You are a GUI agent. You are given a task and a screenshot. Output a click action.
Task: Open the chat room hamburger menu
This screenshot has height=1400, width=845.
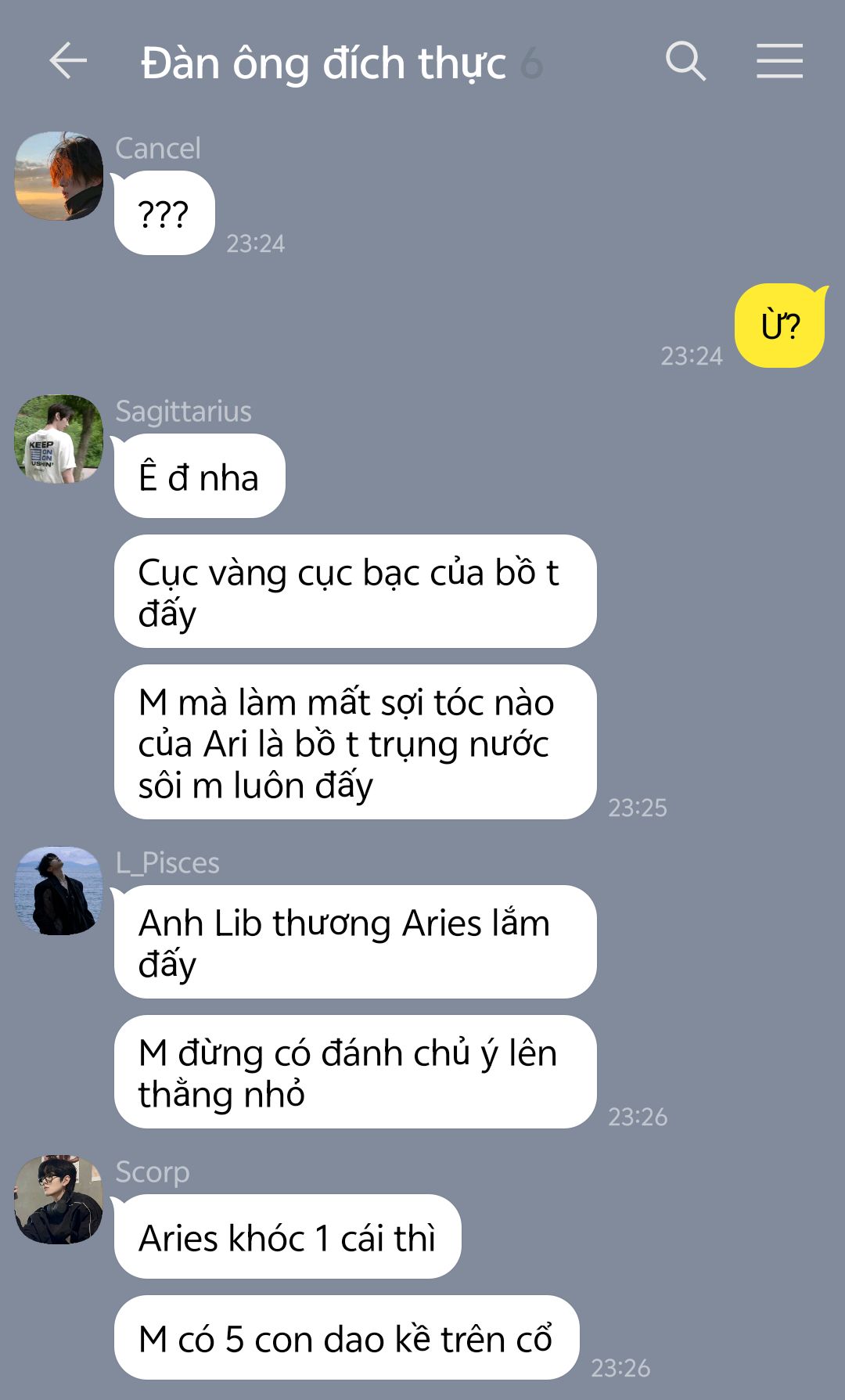(779, 61)
